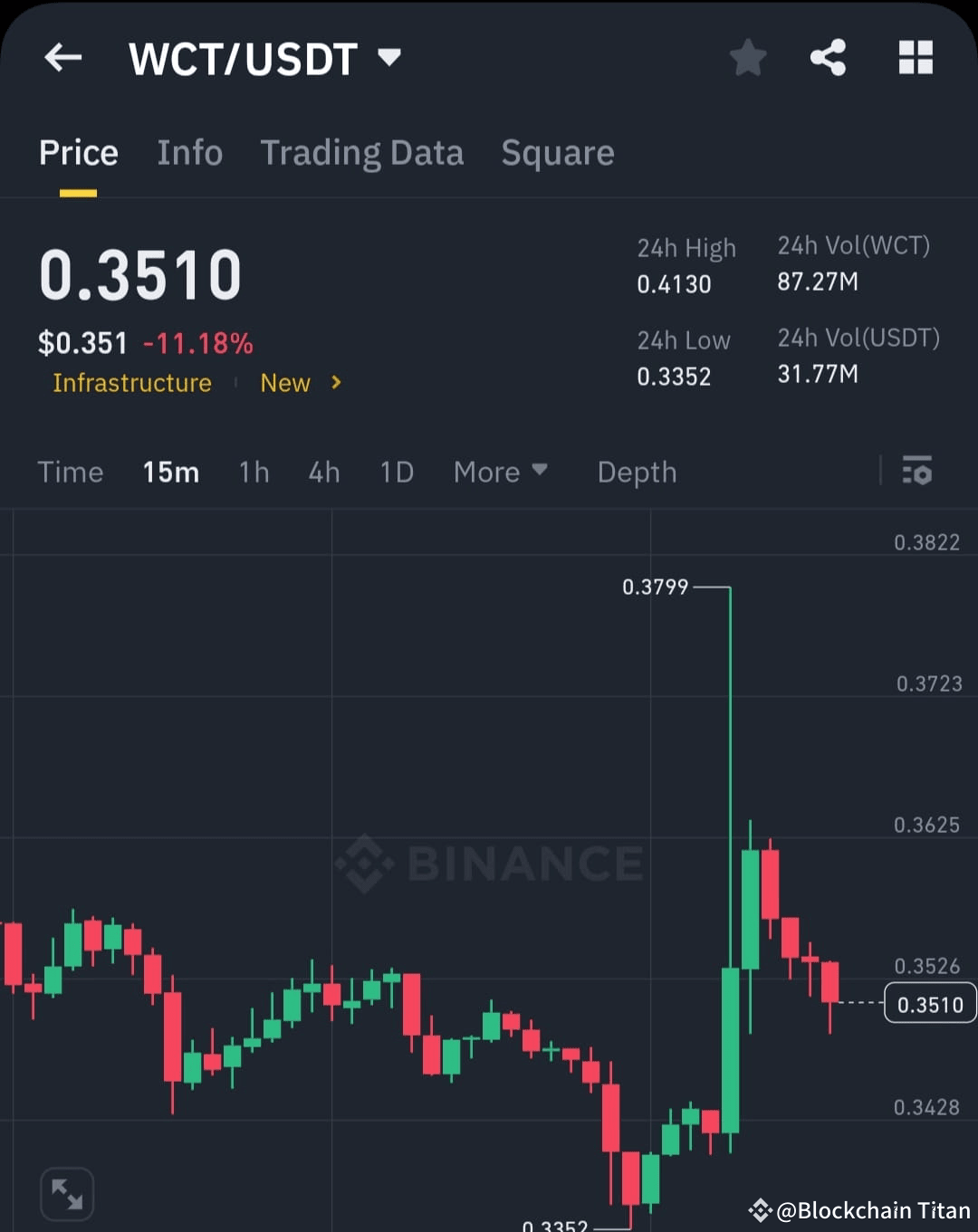The width and height of the screenshot is (978, 1232).
Task: Switch to the Trading Data tab
Action: (x=362, y=152)
